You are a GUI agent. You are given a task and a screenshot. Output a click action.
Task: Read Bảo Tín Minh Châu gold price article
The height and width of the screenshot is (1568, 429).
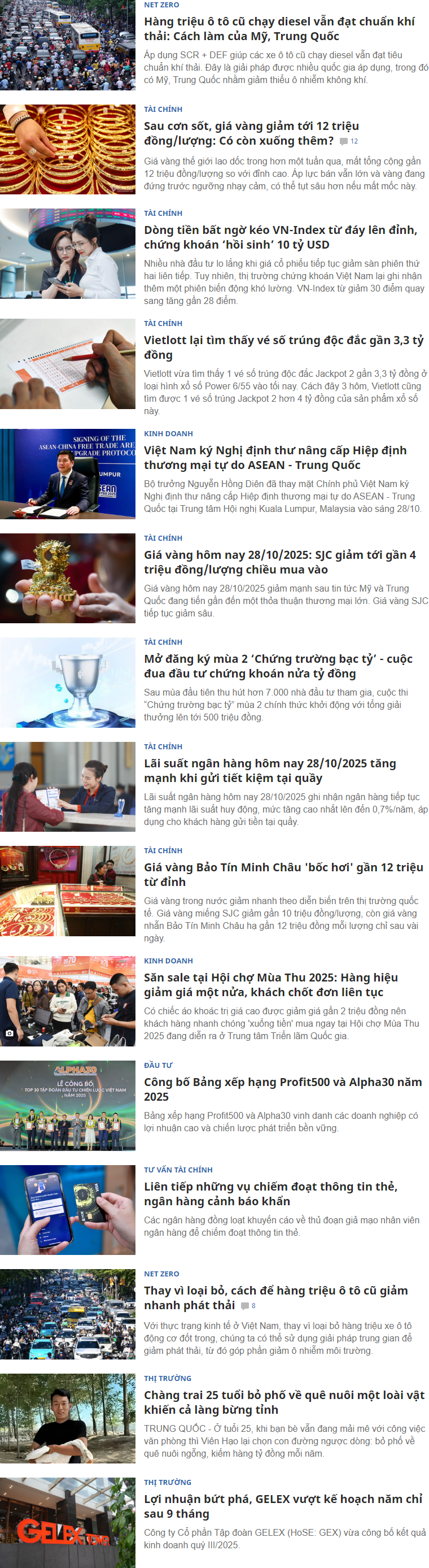[283, 875]
